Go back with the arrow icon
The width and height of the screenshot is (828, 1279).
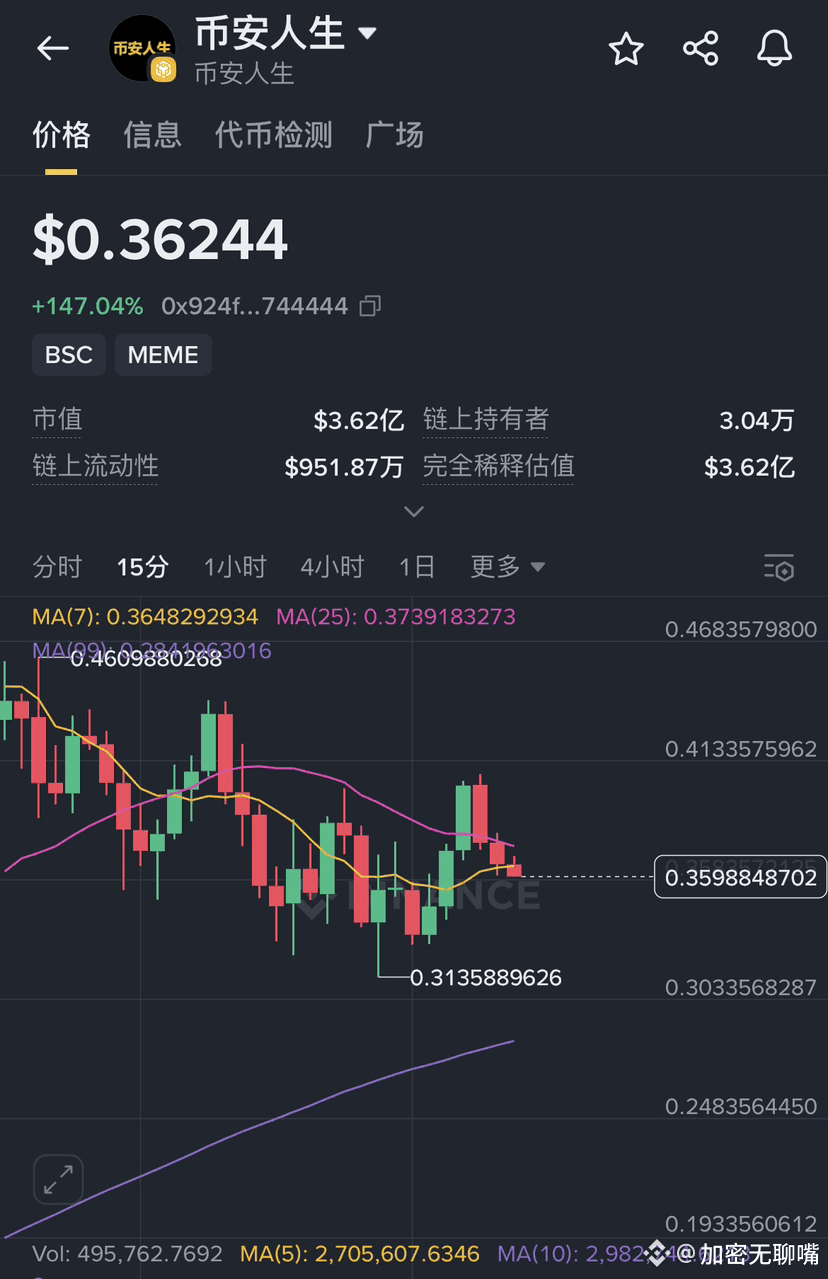52,48
